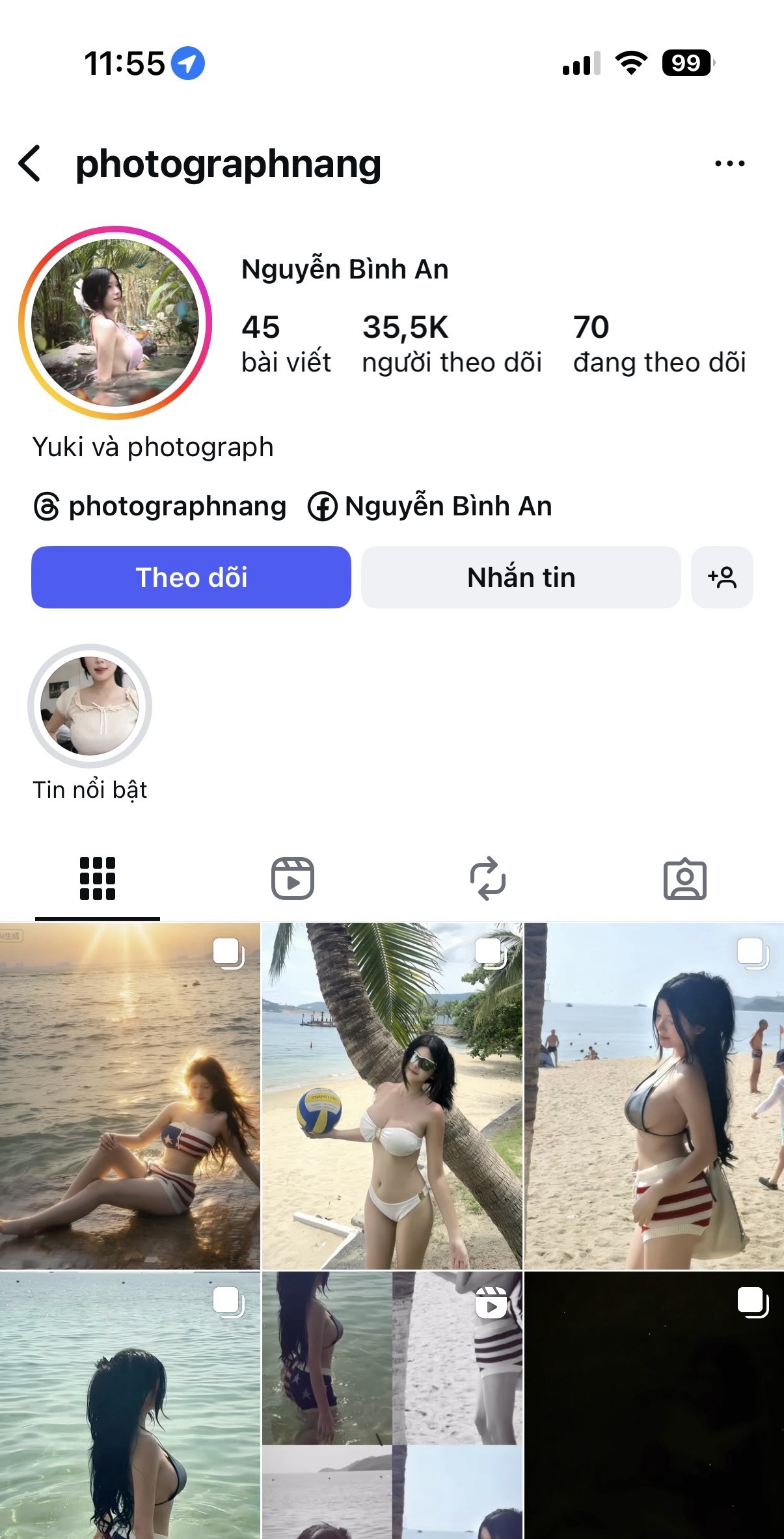Viewport: 784px width, 1539px height.
Task: View the profile picture story
Action: click(x=115, y=323)
